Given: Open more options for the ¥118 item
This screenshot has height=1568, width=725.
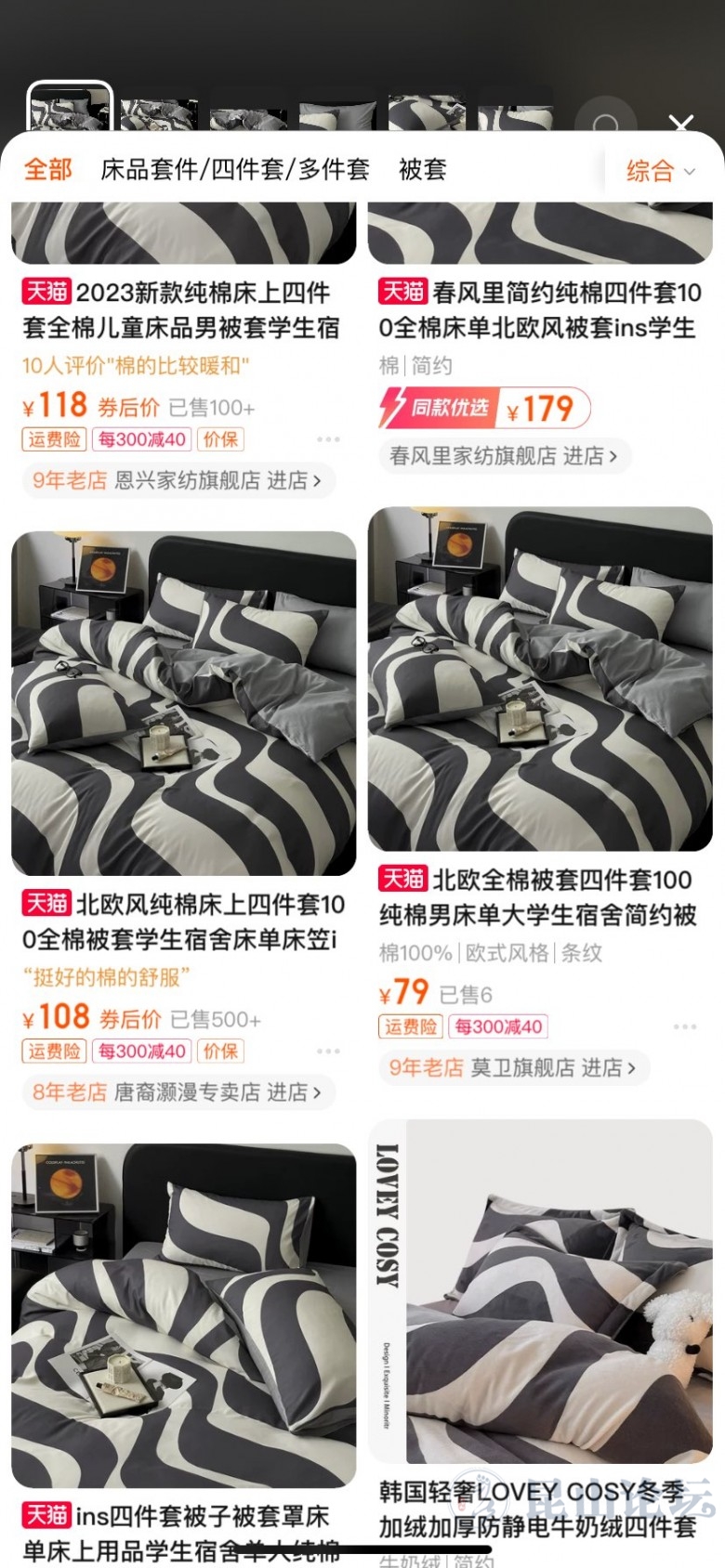Looking at the screenshot, I should (x=328, y=439).
